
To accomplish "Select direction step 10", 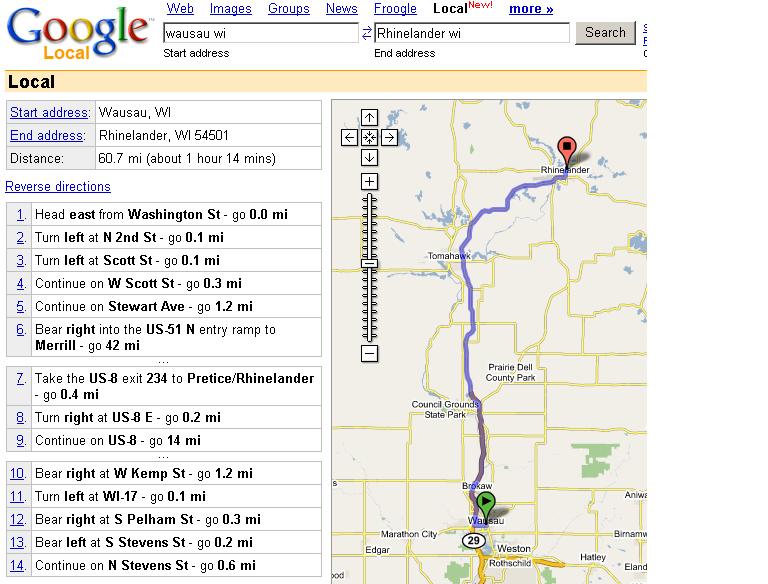I will tap(18, 473).
